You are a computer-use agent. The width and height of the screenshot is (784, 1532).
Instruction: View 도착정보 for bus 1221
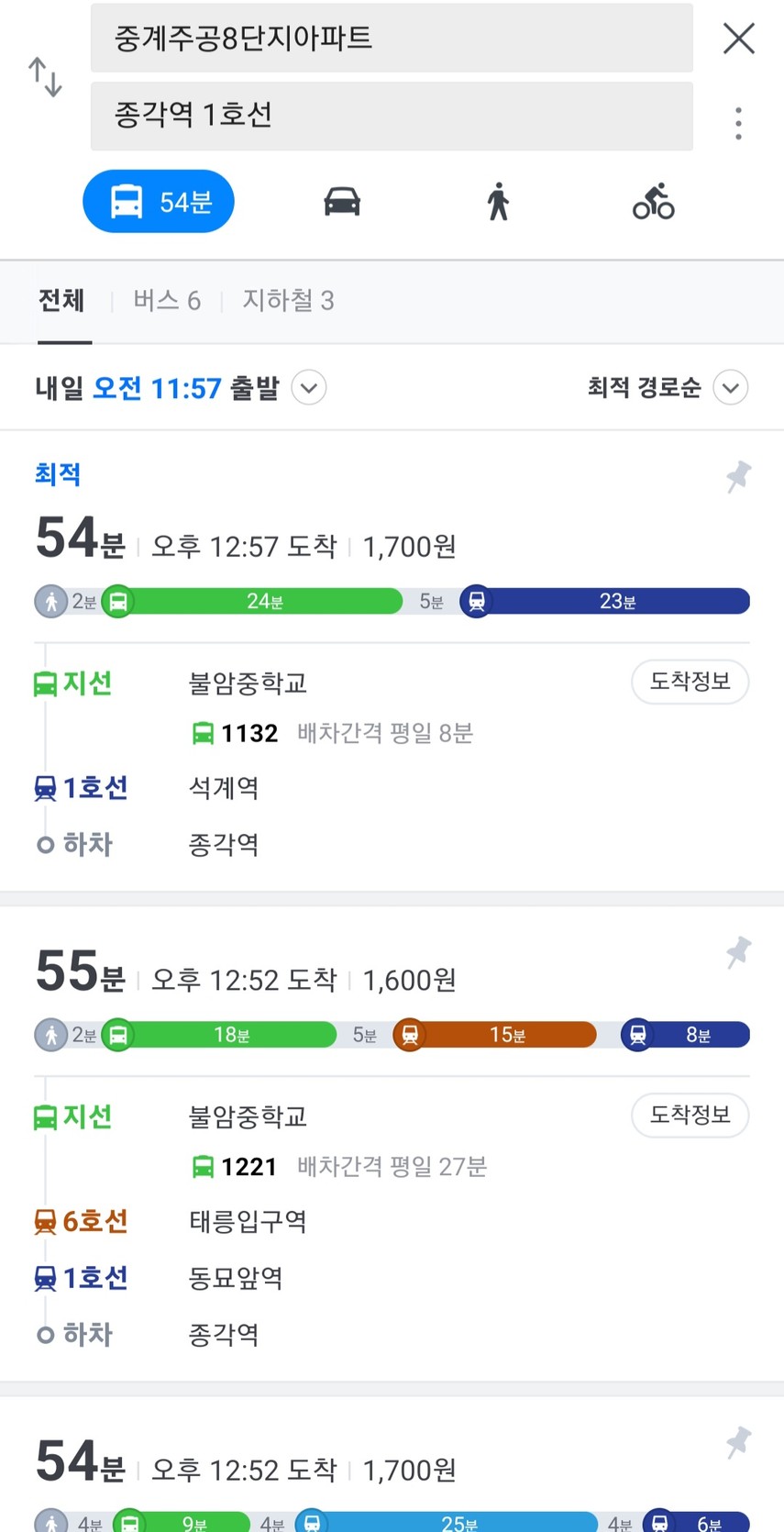click(690, 1116)
